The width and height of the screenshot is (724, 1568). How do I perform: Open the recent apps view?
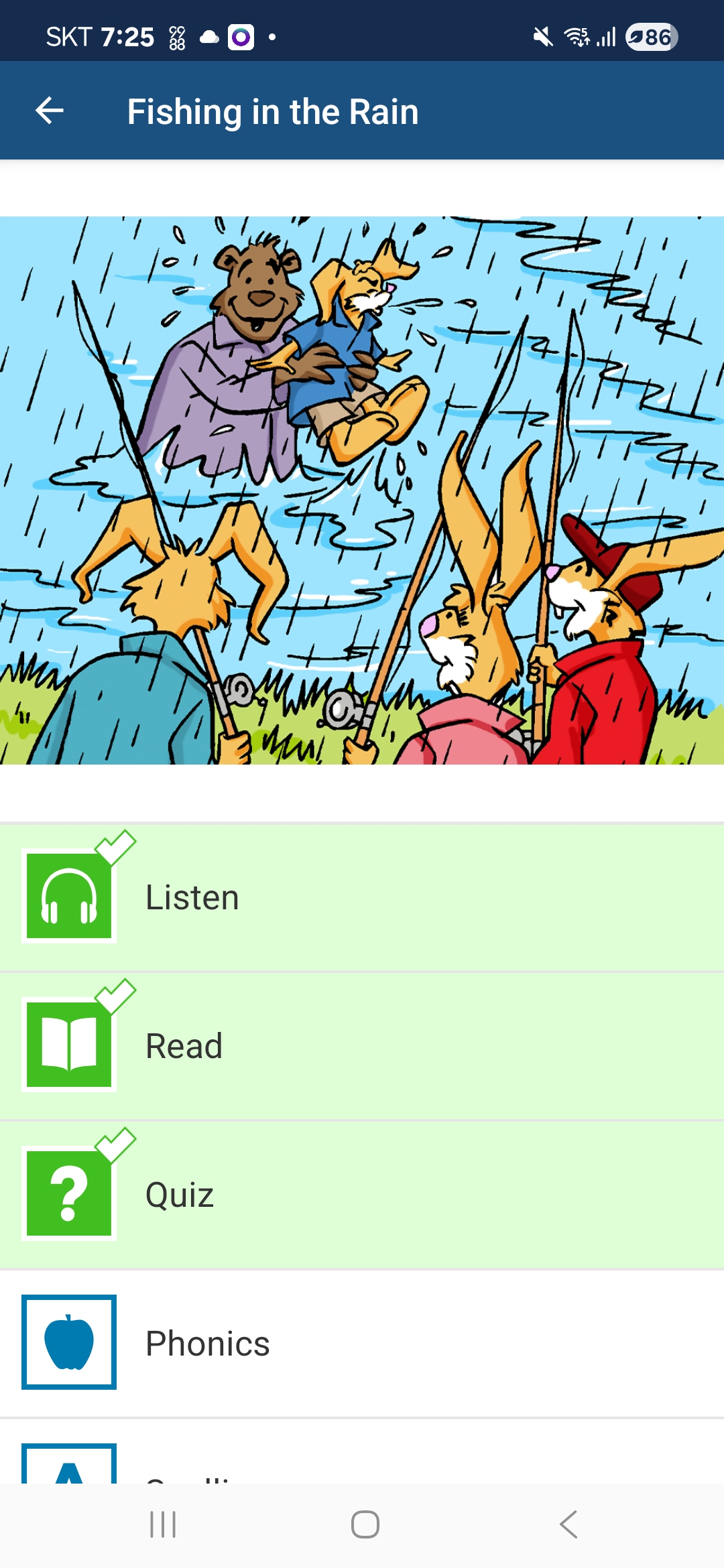tap(163, 1524)
